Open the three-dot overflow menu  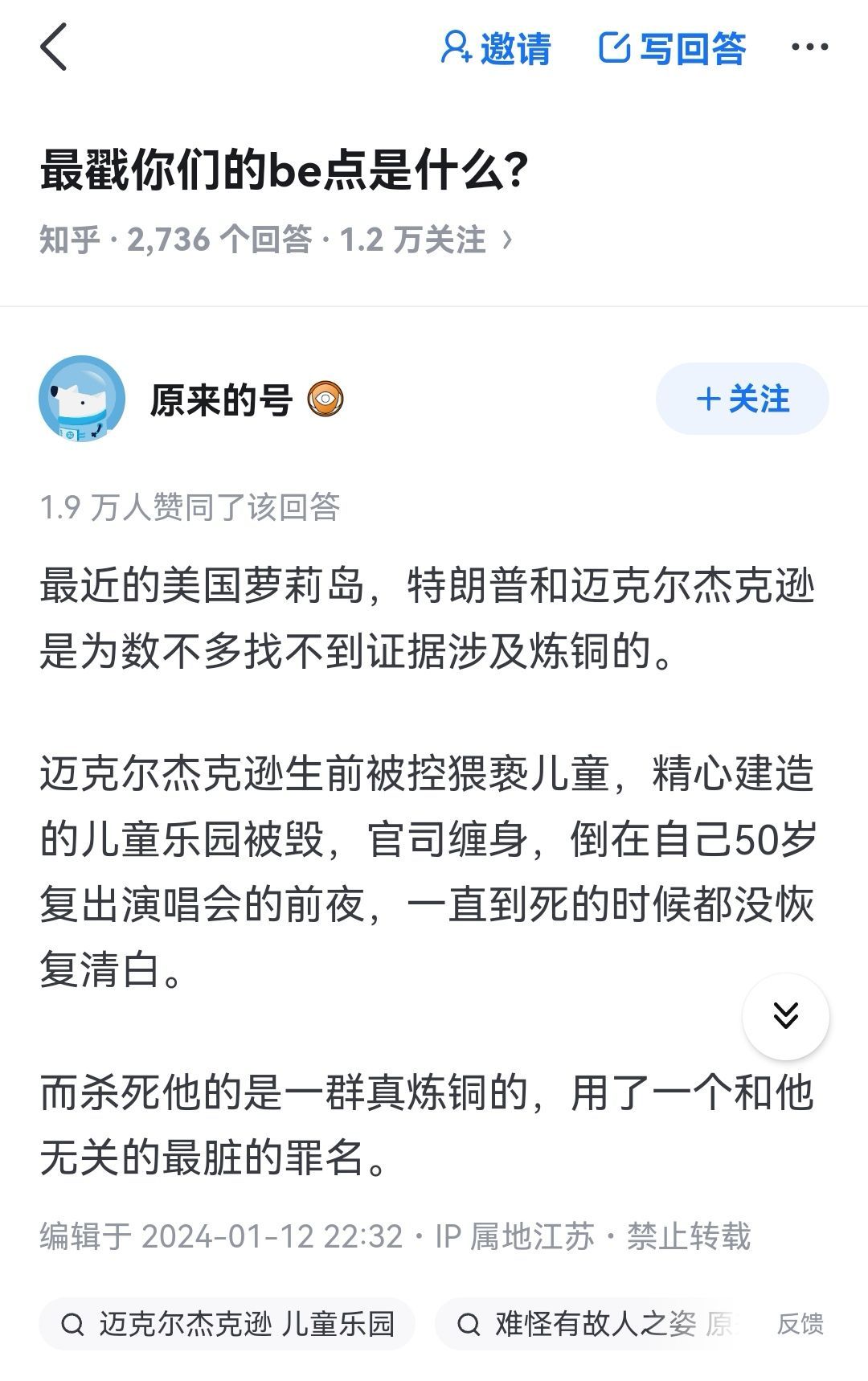point(809,47)
